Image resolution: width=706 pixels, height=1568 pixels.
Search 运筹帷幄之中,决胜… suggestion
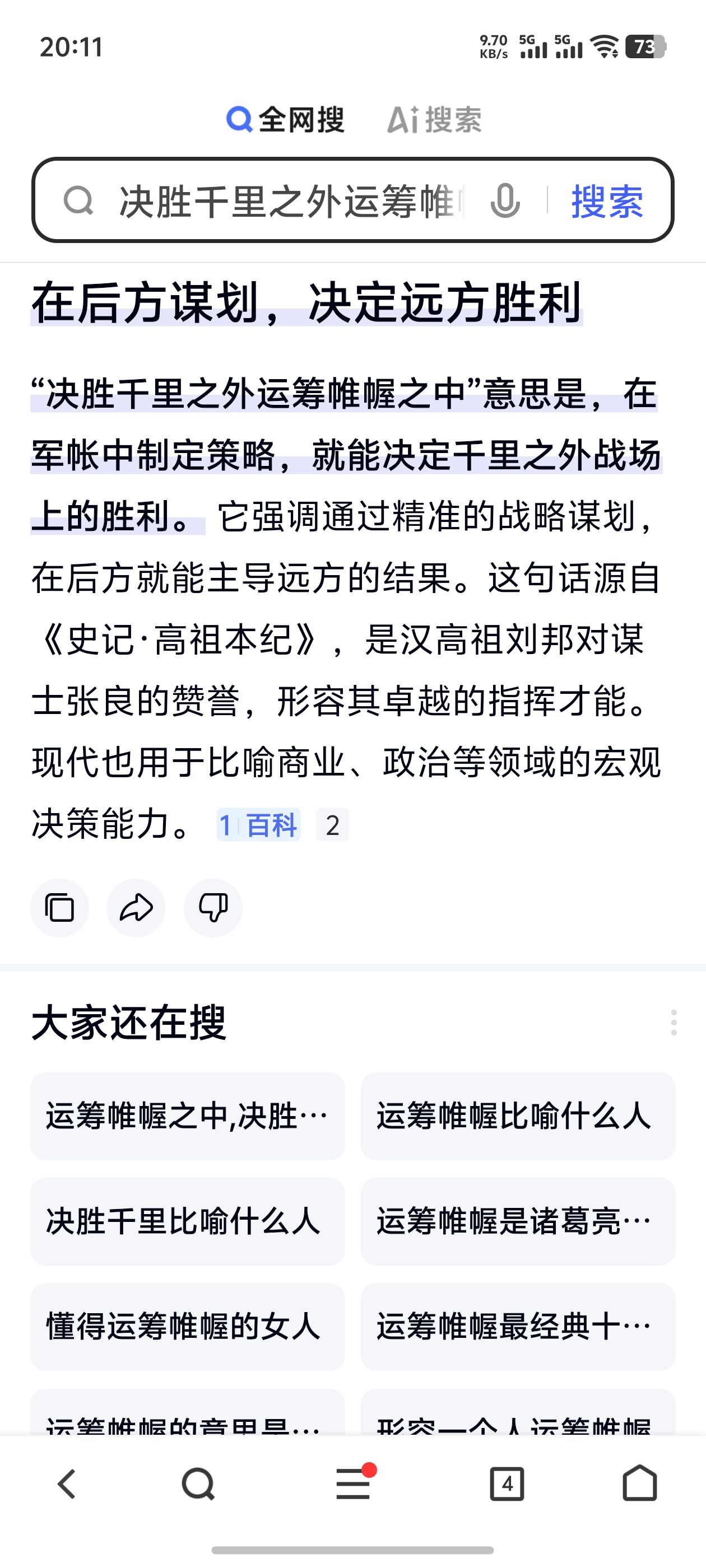coord(187,1116)
